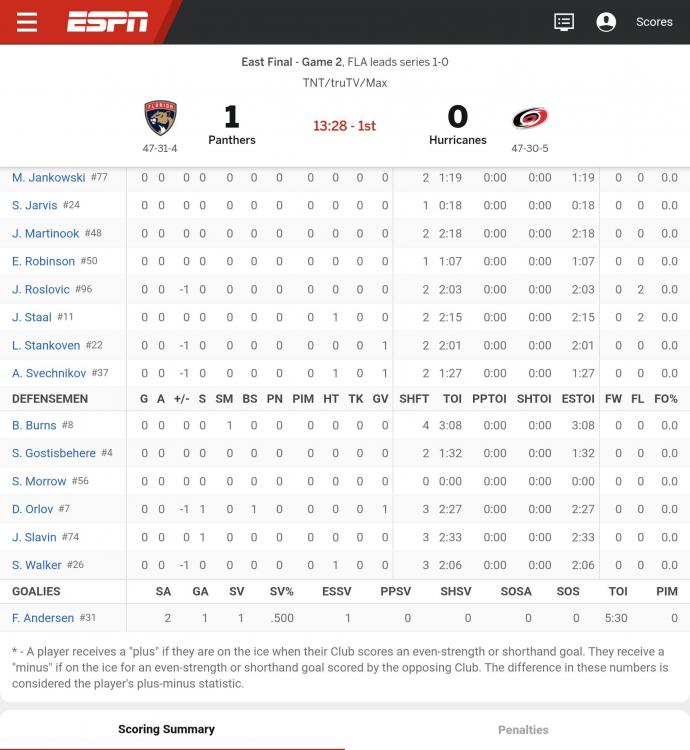
Task: Open E. Robinson's player page
Action: coord(43,261)
